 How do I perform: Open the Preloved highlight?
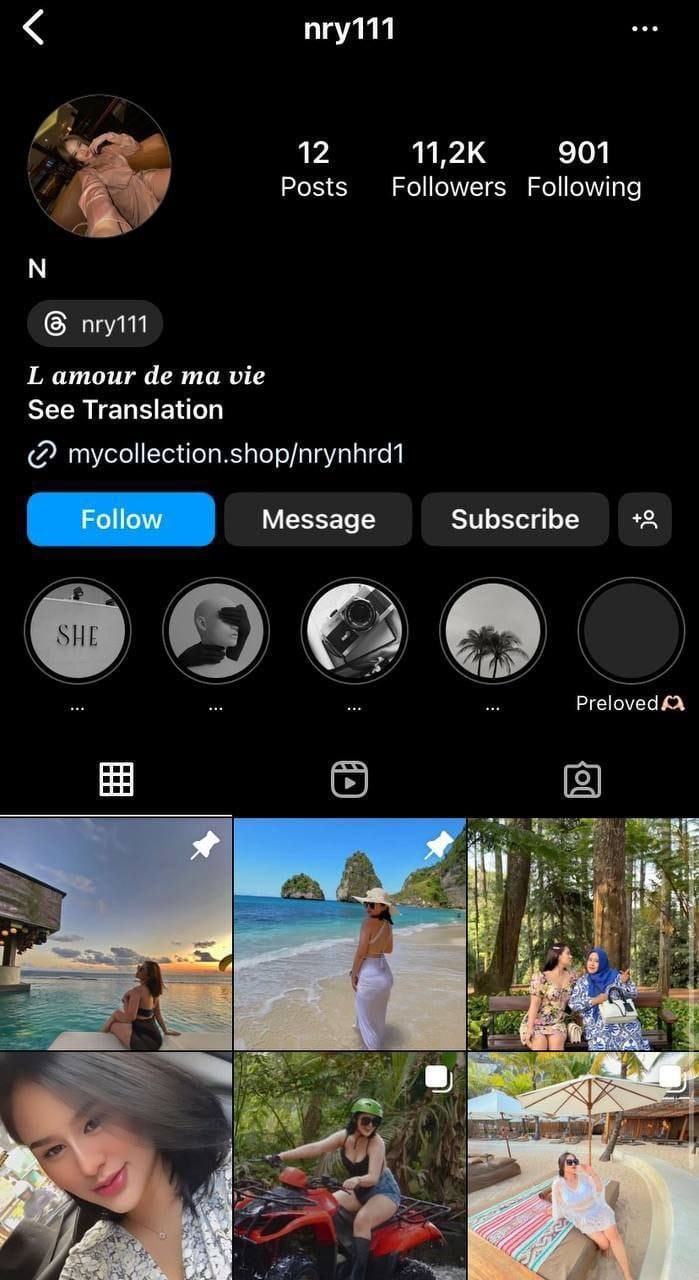pos(631,633)
